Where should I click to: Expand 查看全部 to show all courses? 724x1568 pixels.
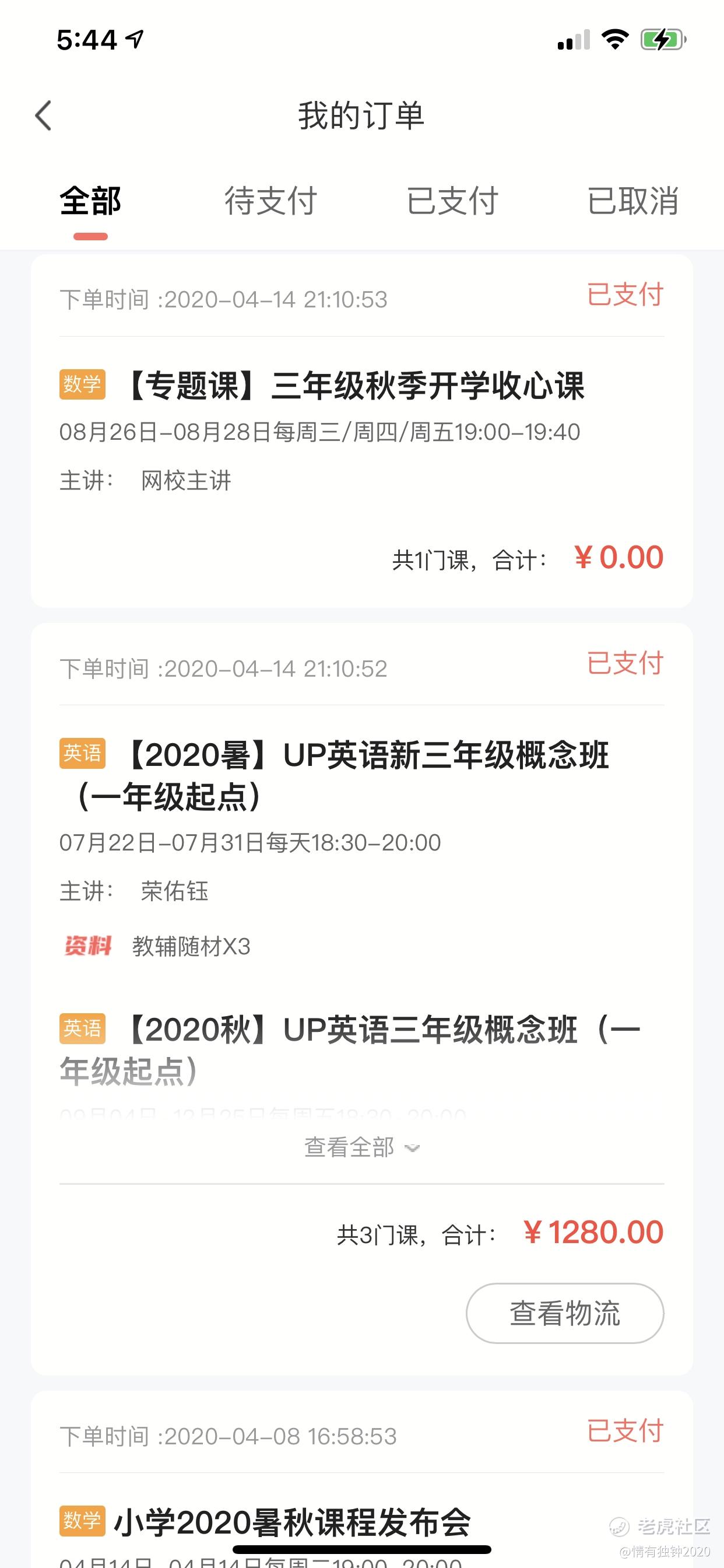(x=361, y=1147)
